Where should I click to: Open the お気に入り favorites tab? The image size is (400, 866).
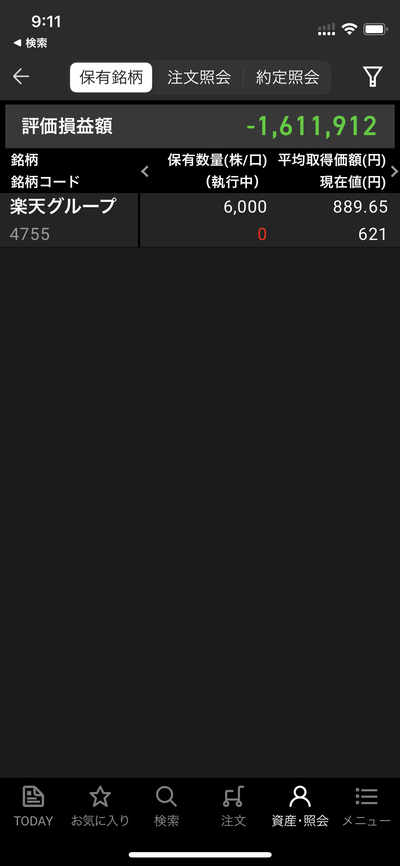[x=100, y=806]
